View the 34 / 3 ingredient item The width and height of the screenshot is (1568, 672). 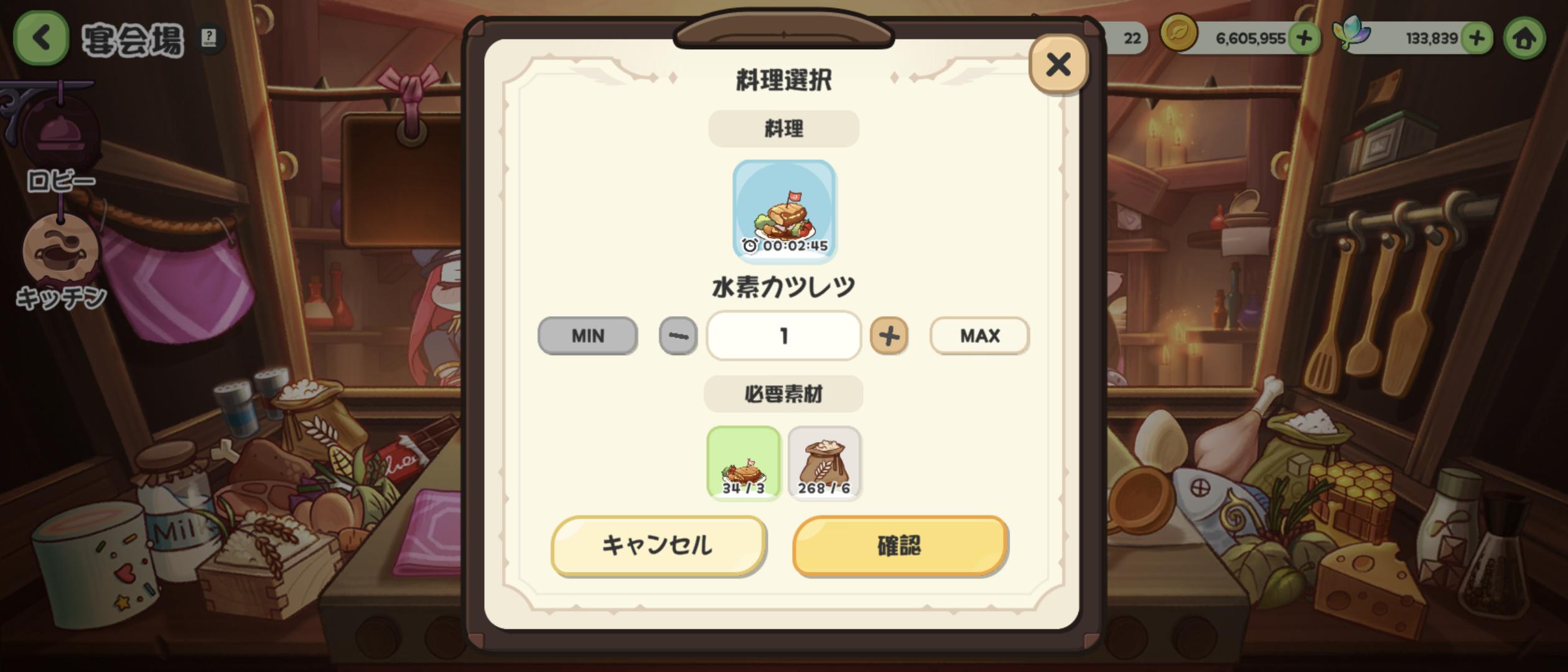click(744, 463)
